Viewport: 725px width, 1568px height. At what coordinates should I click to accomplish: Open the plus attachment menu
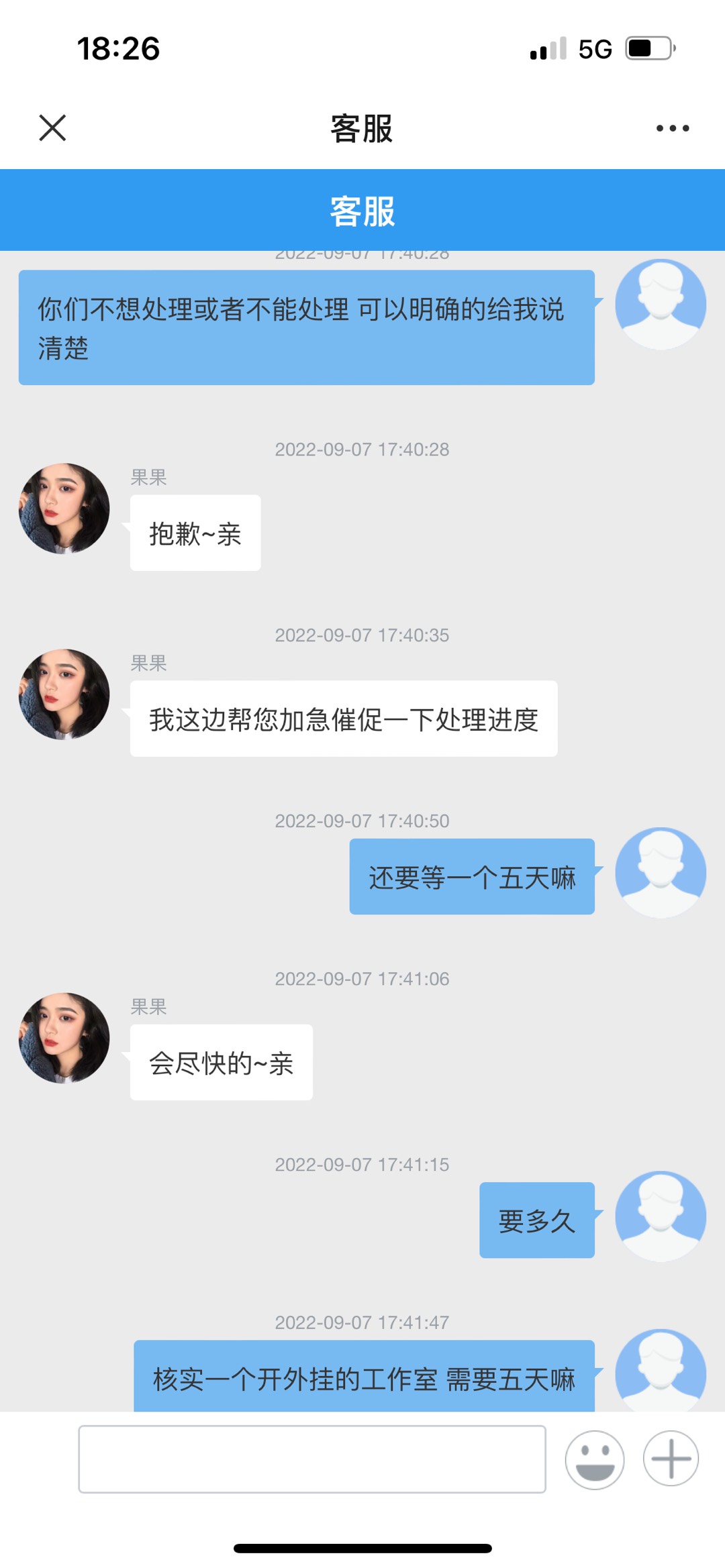(671, 1459)
